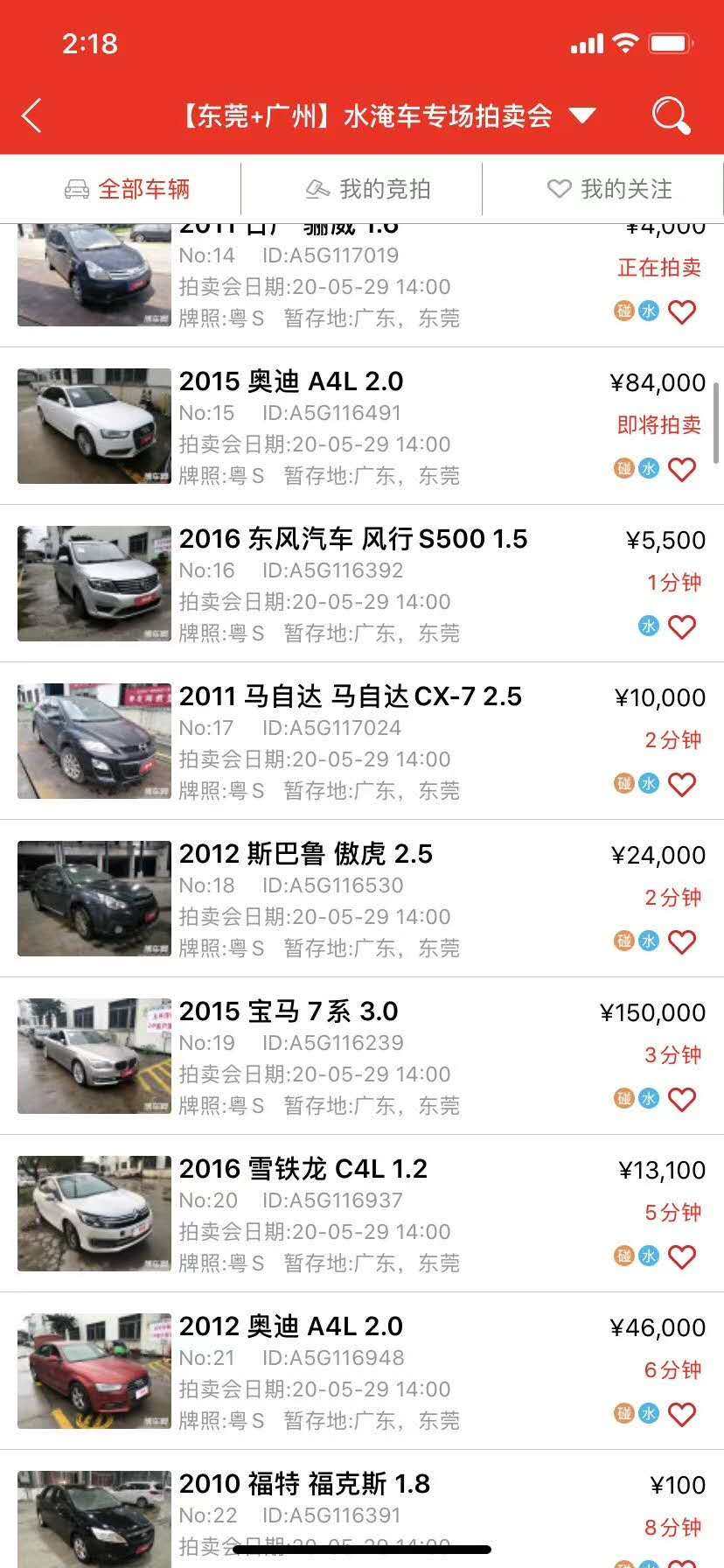Favorite the 2015 奥迪 A4L 2.0 car
Image resolution: width=724 pixels, height=1568 pixels.
click(x=682, y=470)
